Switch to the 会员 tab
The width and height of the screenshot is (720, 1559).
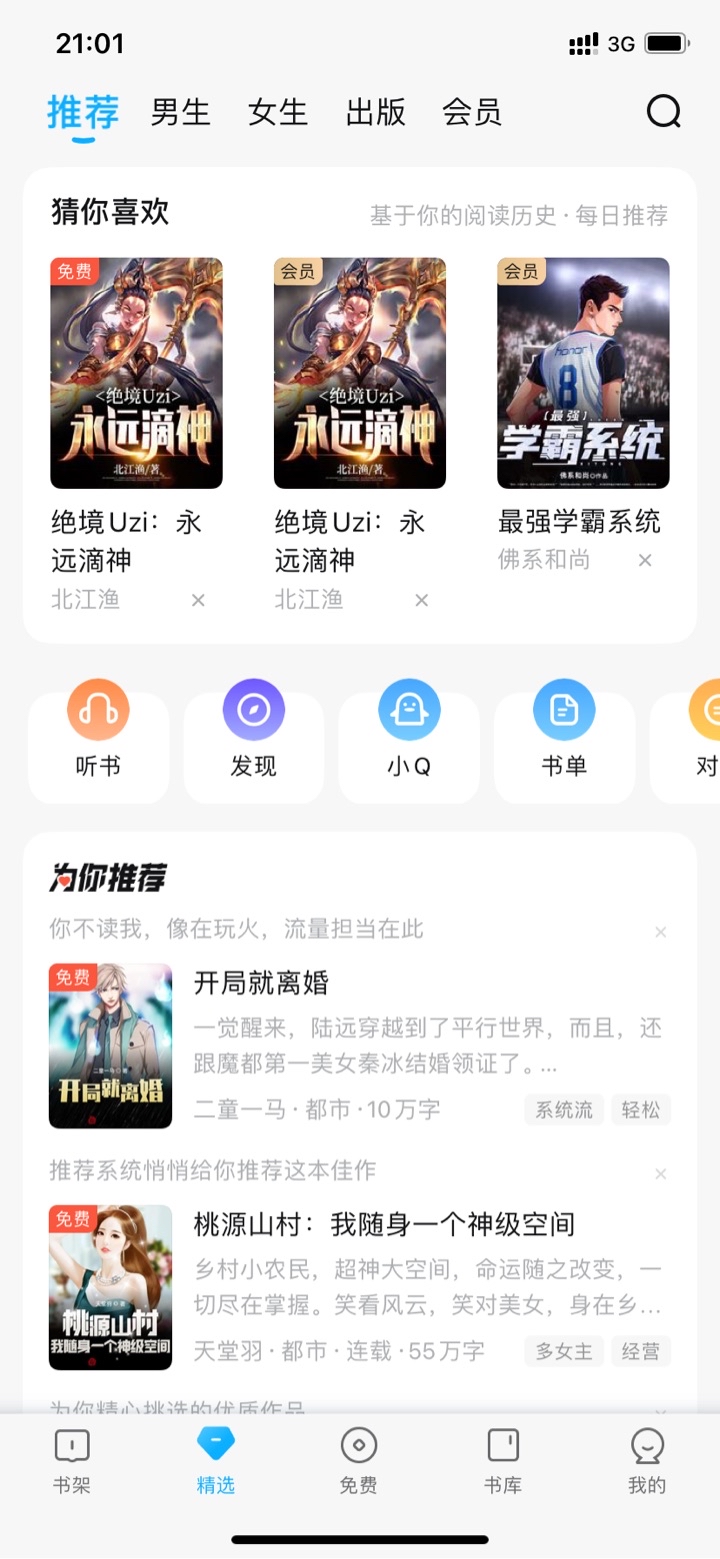[471, 112]
